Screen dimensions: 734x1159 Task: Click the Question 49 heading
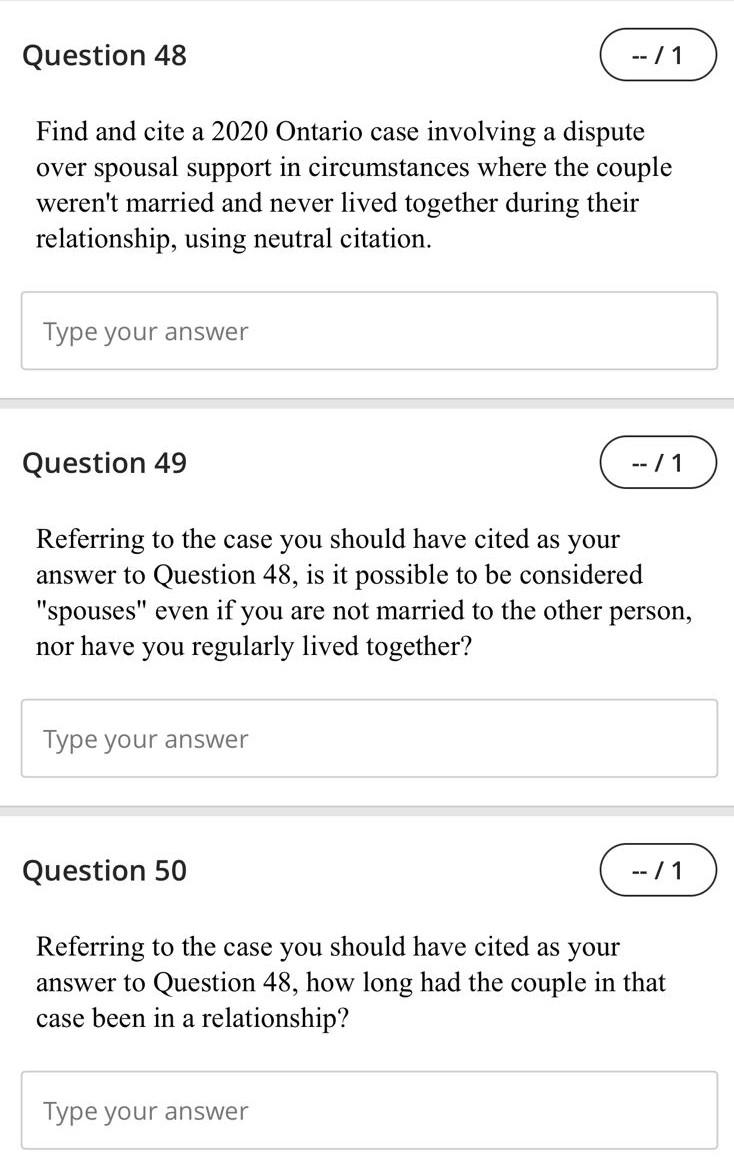coord(103,463)
